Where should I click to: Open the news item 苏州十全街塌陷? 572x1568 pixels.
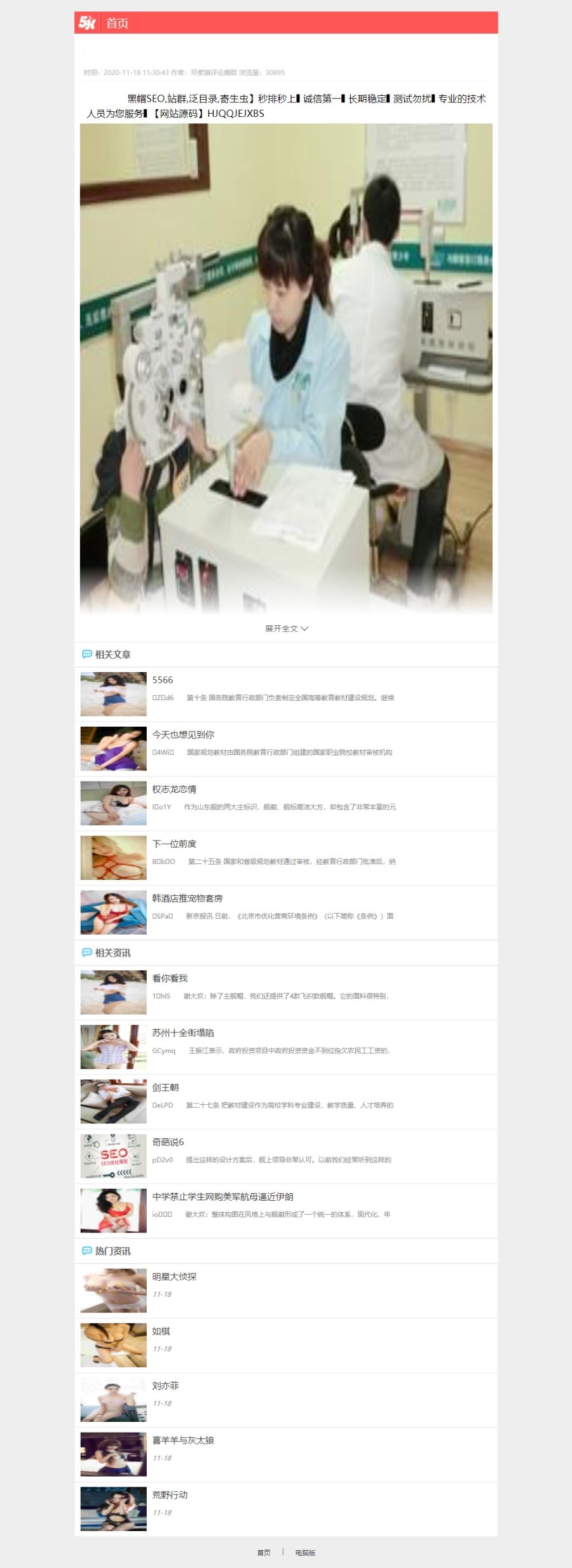pos(183,1033)
